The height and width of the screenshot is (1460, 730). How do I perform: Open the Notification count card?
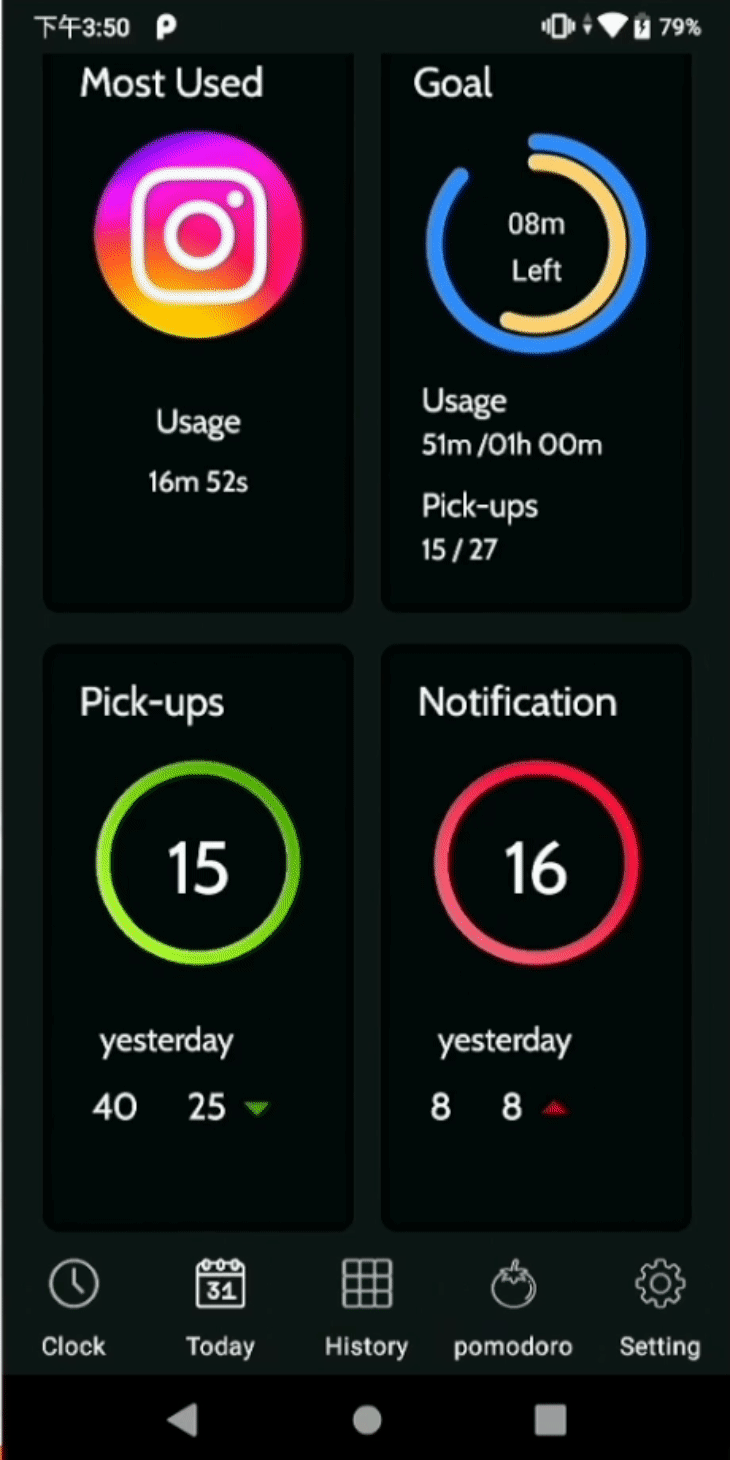(536, 936)
